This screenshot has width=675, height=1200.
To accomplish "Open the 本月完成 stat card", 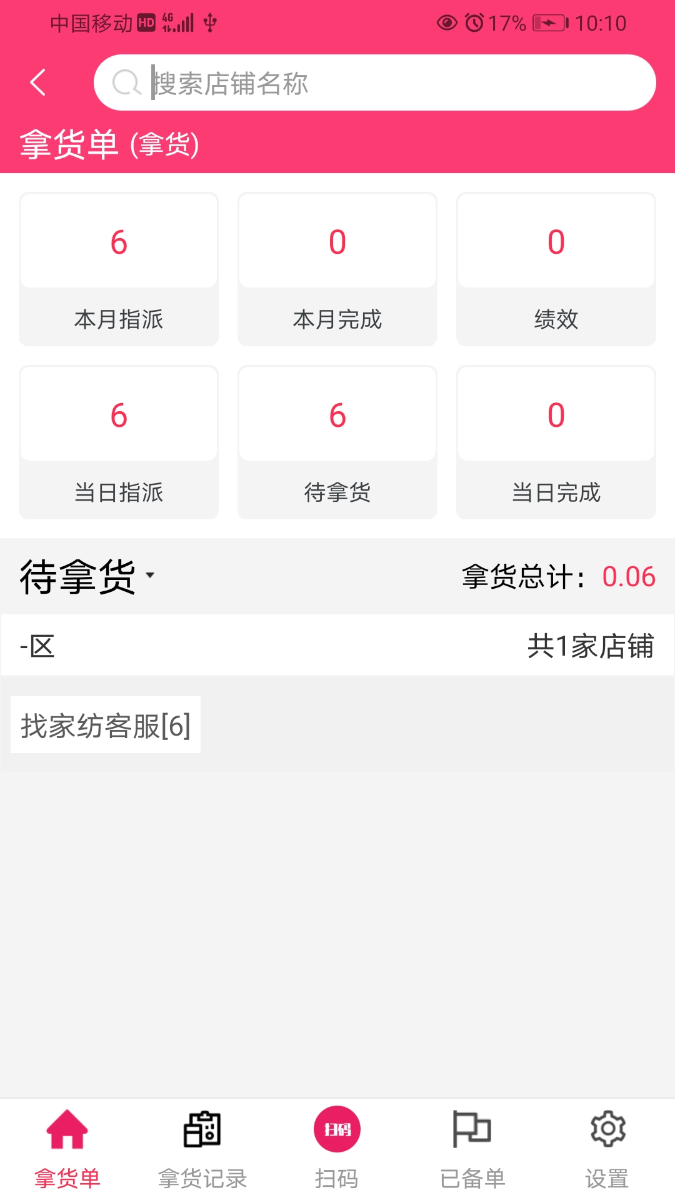I will click(x=337, y=269).
